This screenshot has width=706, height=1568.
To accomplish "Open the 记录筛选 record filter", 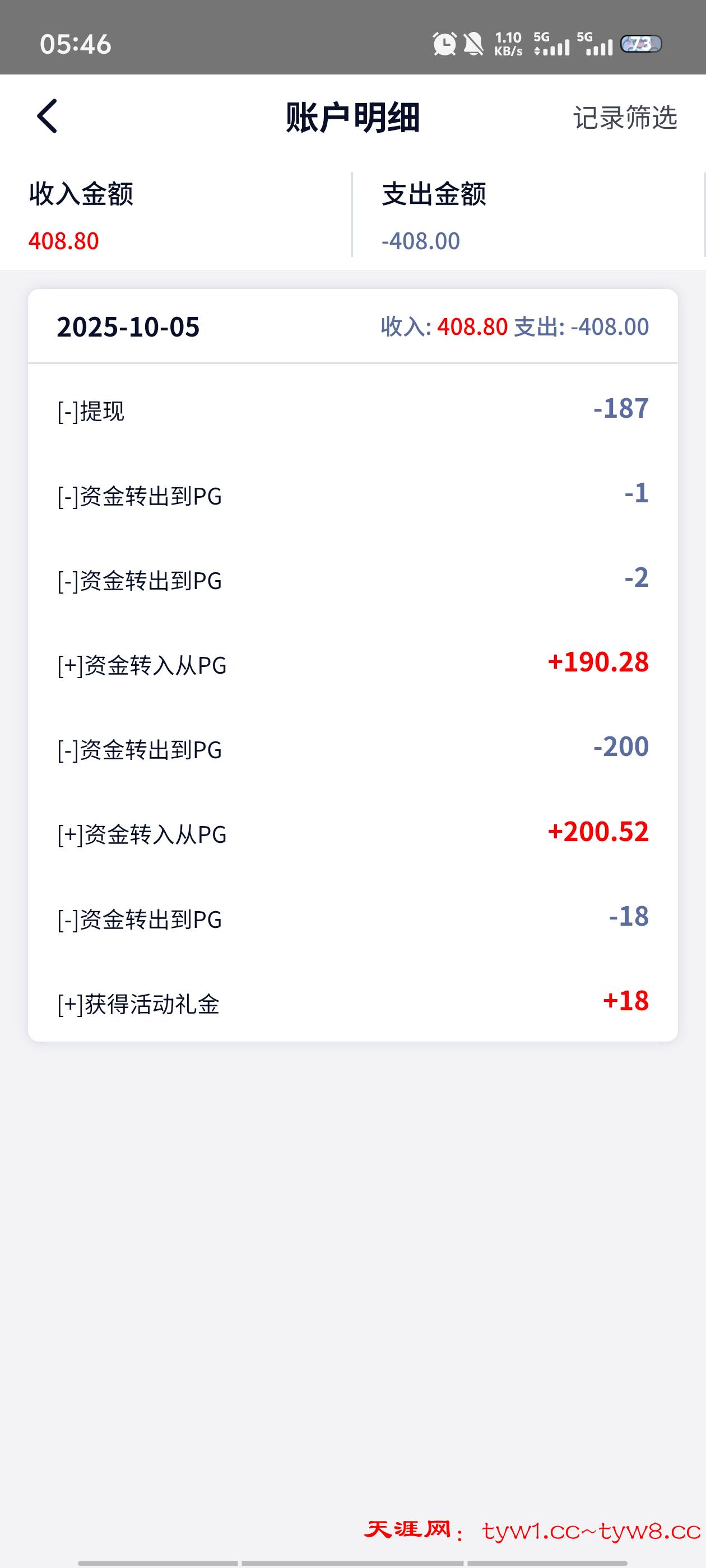I will pos(624,118).
